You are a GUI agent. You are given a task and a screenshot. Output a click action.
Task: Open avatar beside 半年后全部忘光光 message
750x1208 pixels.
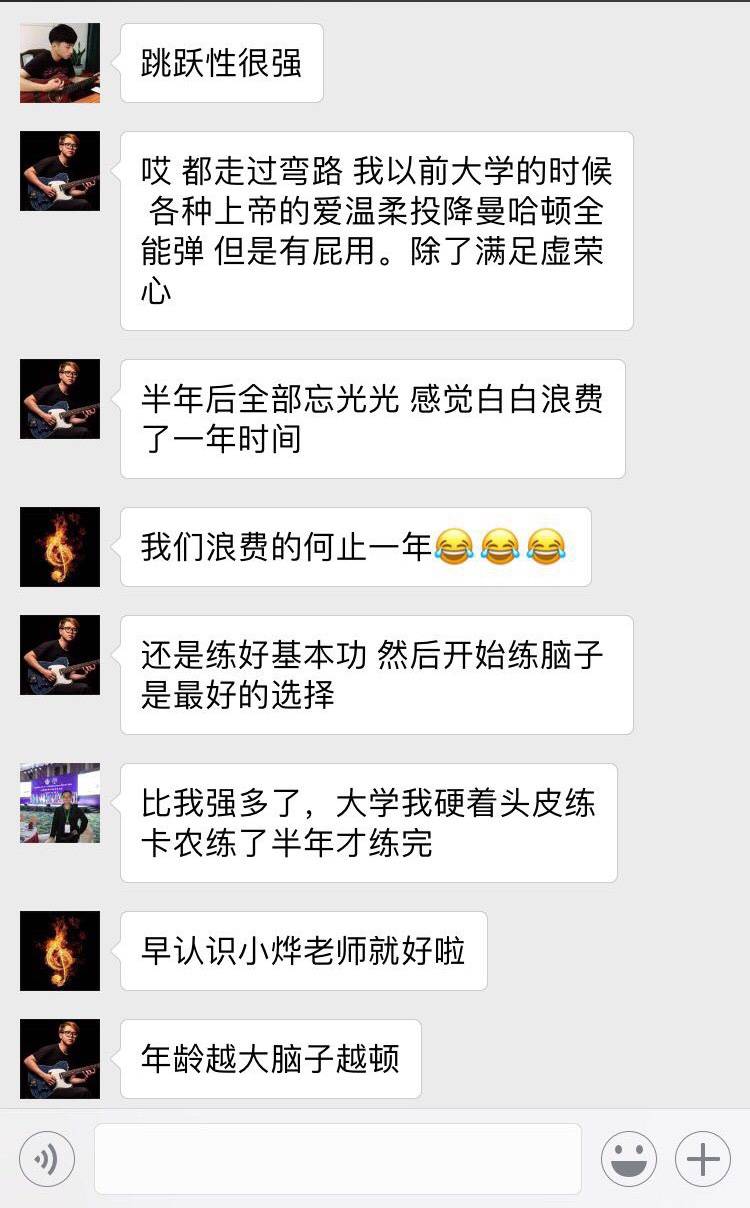60,399
